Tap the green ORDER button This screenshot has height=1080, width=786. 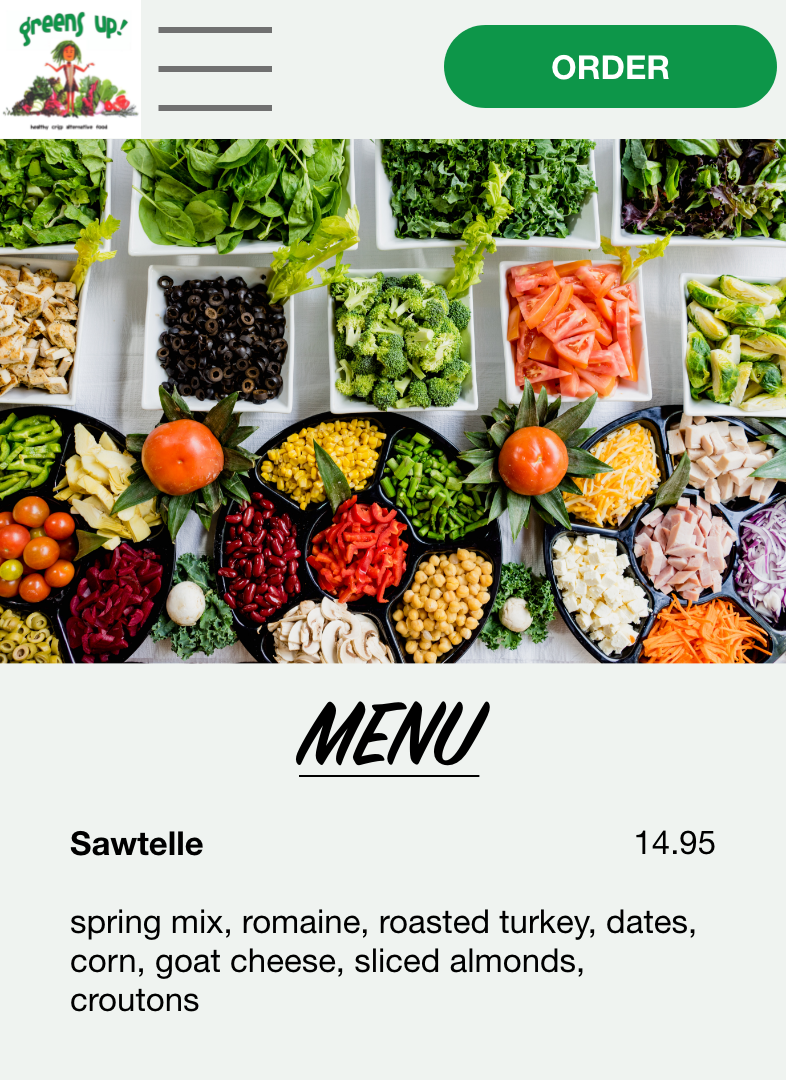pos(610,67)
